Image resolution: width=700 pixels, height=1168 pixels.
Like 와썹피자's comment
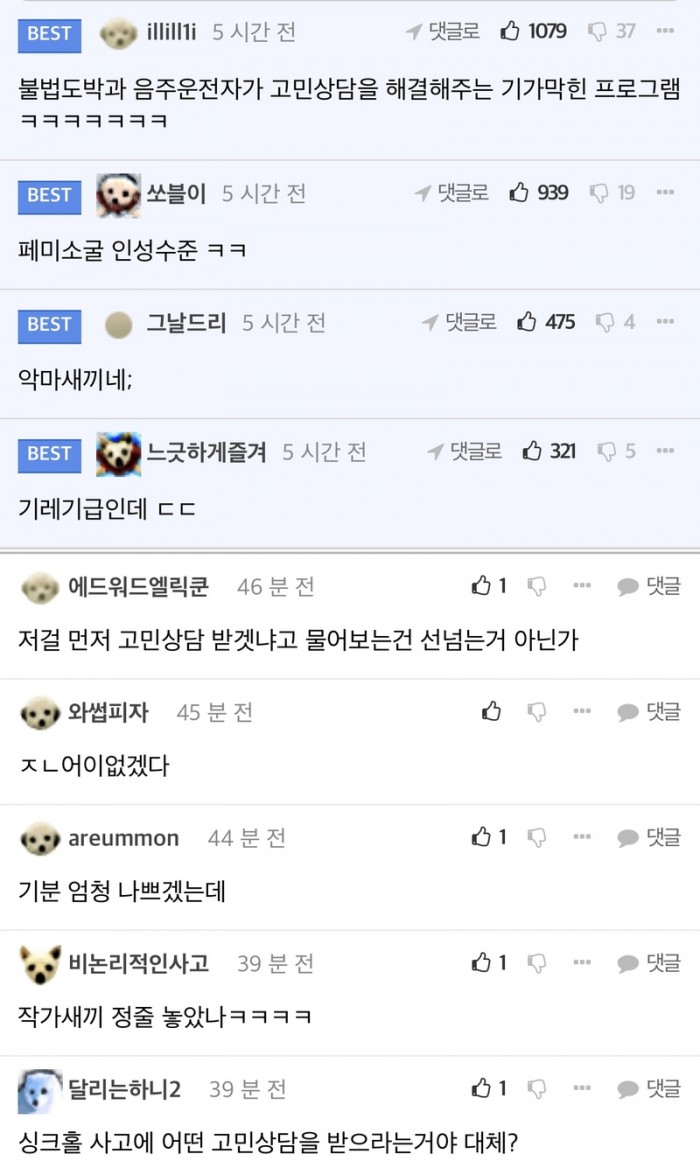point(491,711)
